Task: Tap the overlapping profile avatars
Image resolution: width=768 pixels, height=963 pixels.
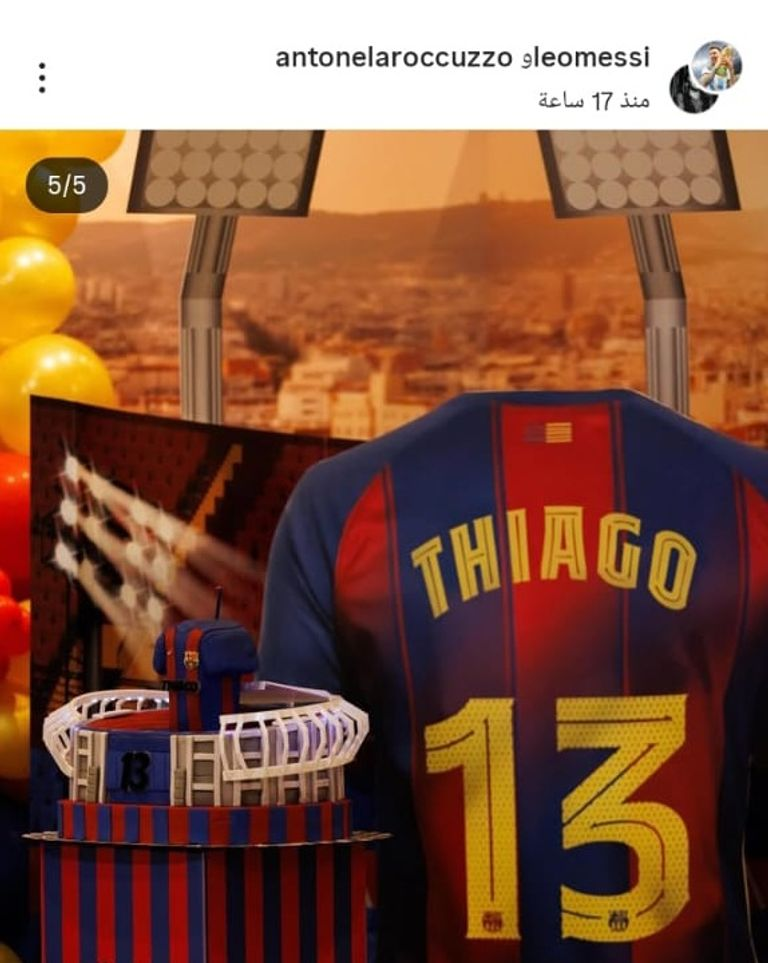Action: click(705, 77)
